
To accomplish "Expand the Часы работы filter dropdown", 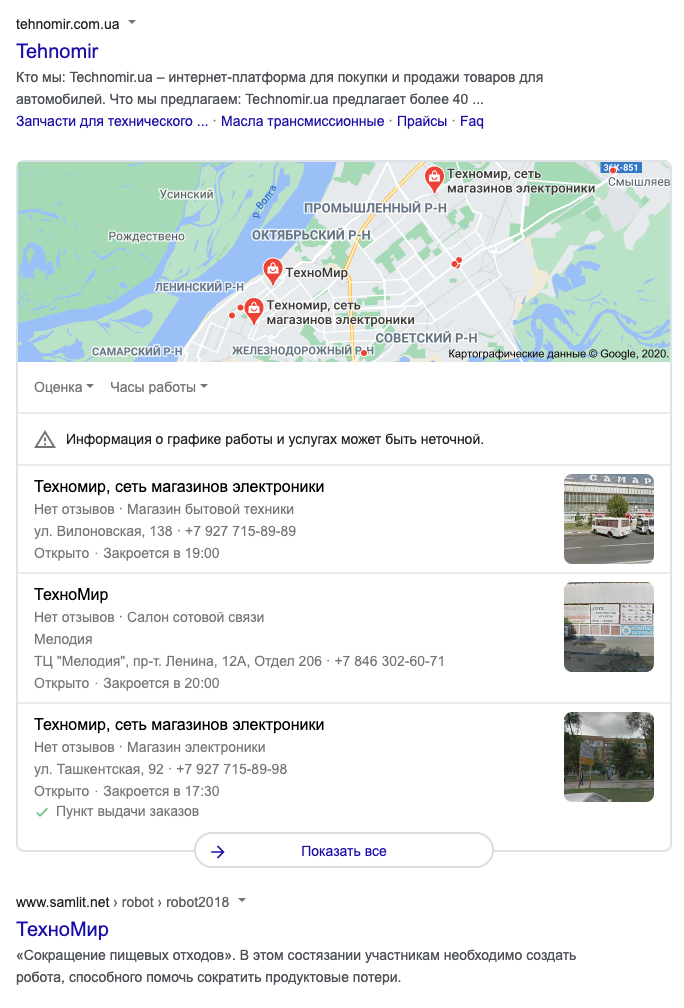I will click(x=159, y=387).
